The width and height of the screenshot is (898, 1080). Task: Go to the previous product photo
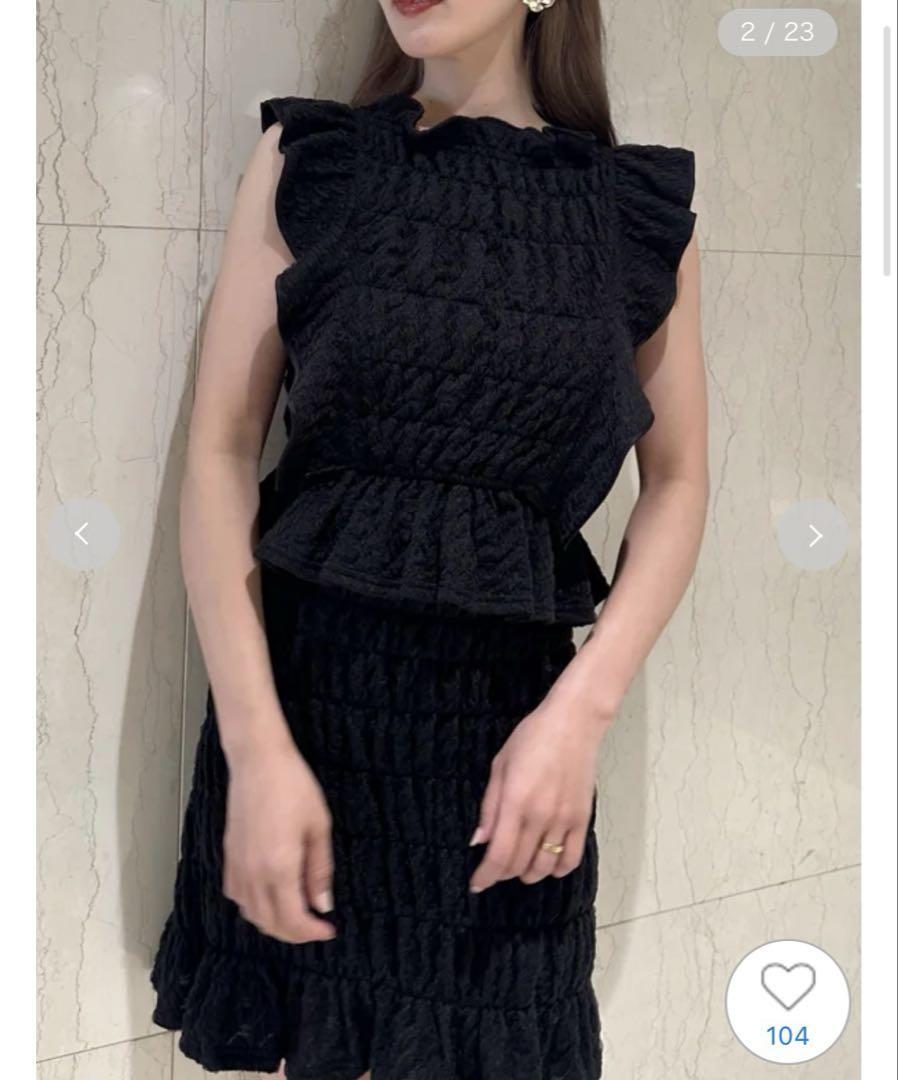click(x=83, y=535)
